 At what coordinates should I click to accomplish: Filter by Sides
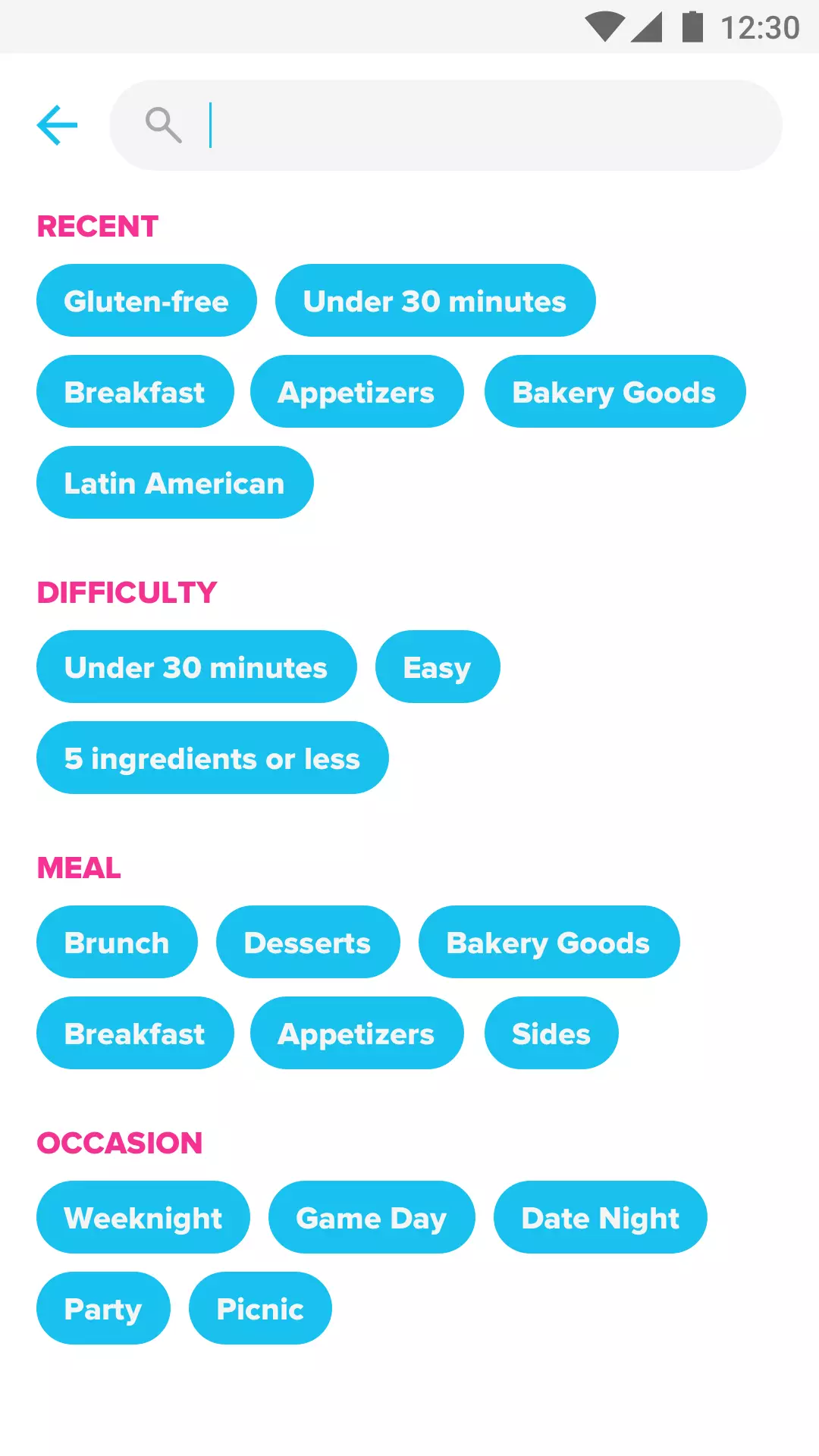coord(551,1033)
